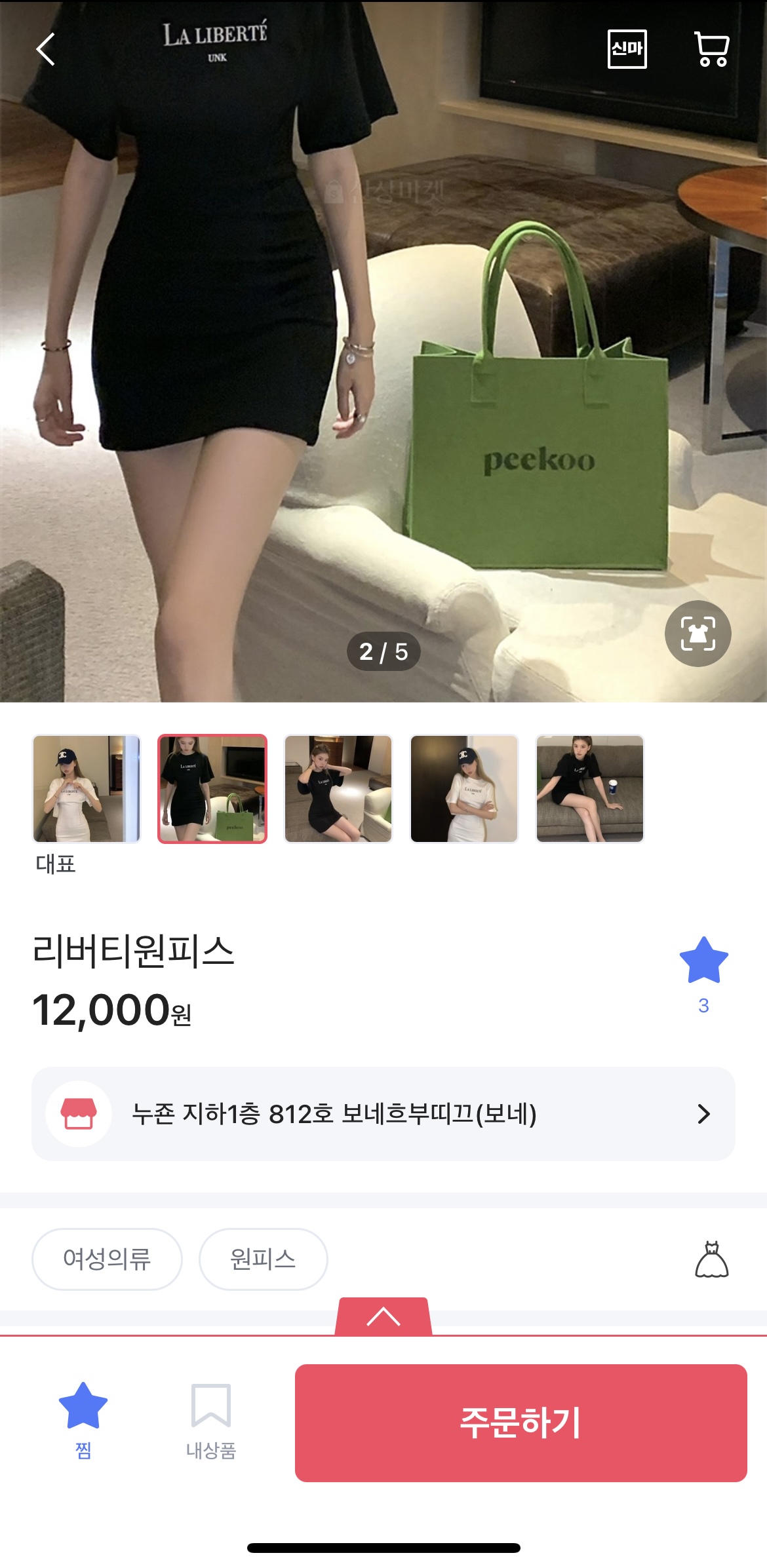Screen dimensions: 767x1568
Task: Place an order with 주문하기
Action: point(521,1423)
